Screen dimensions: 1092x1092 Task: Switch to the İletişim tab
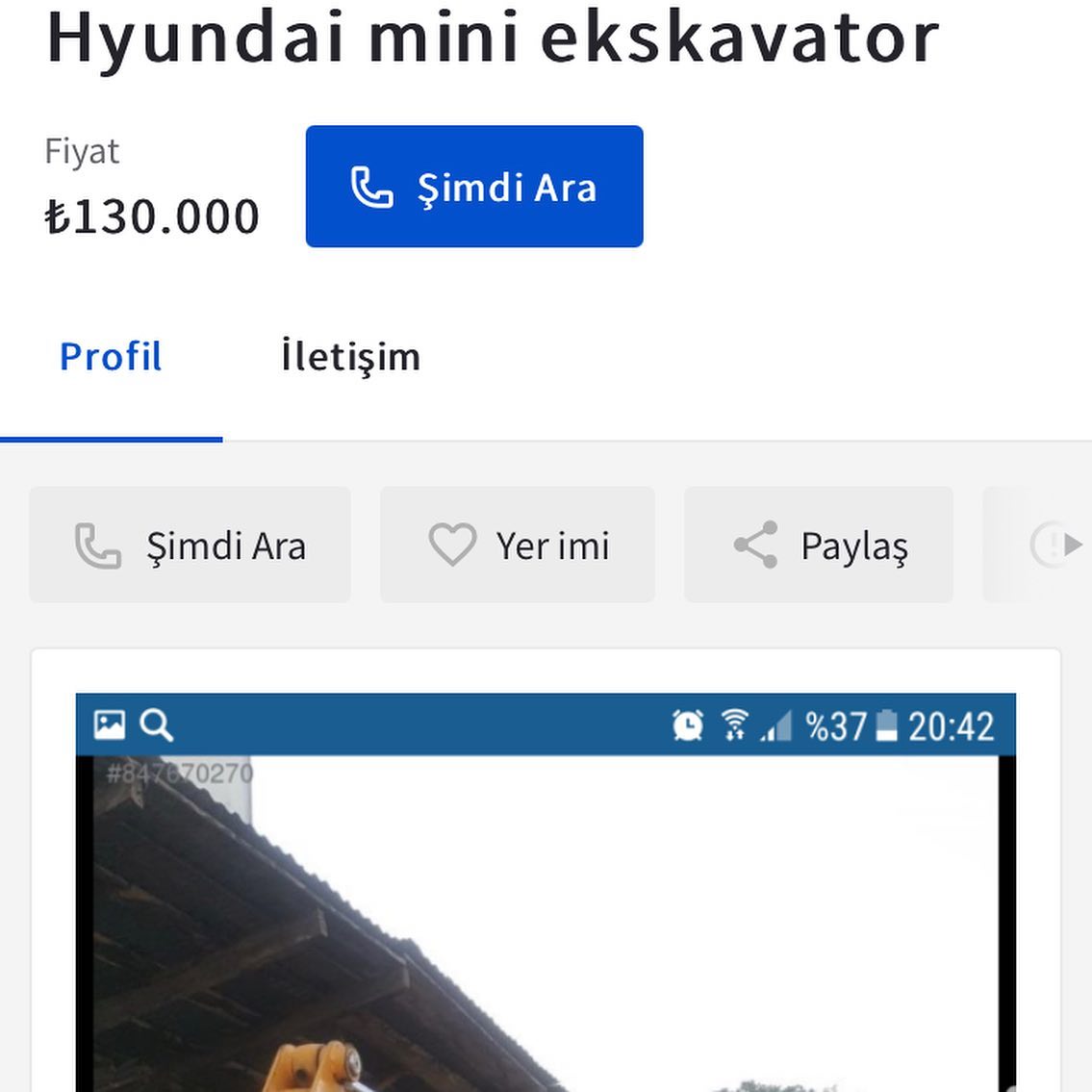coord(350,357)
